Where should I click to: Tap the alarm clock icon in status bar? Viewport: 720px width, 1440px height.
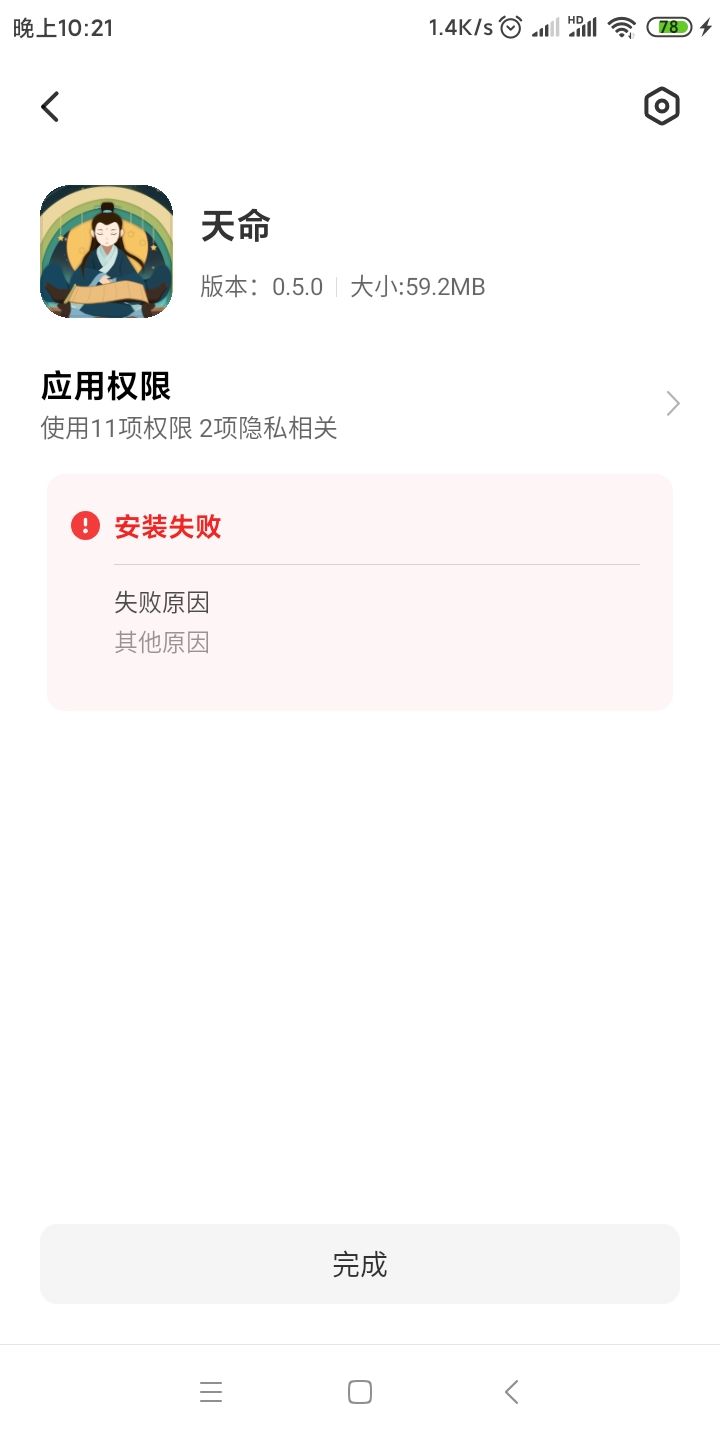510,27
